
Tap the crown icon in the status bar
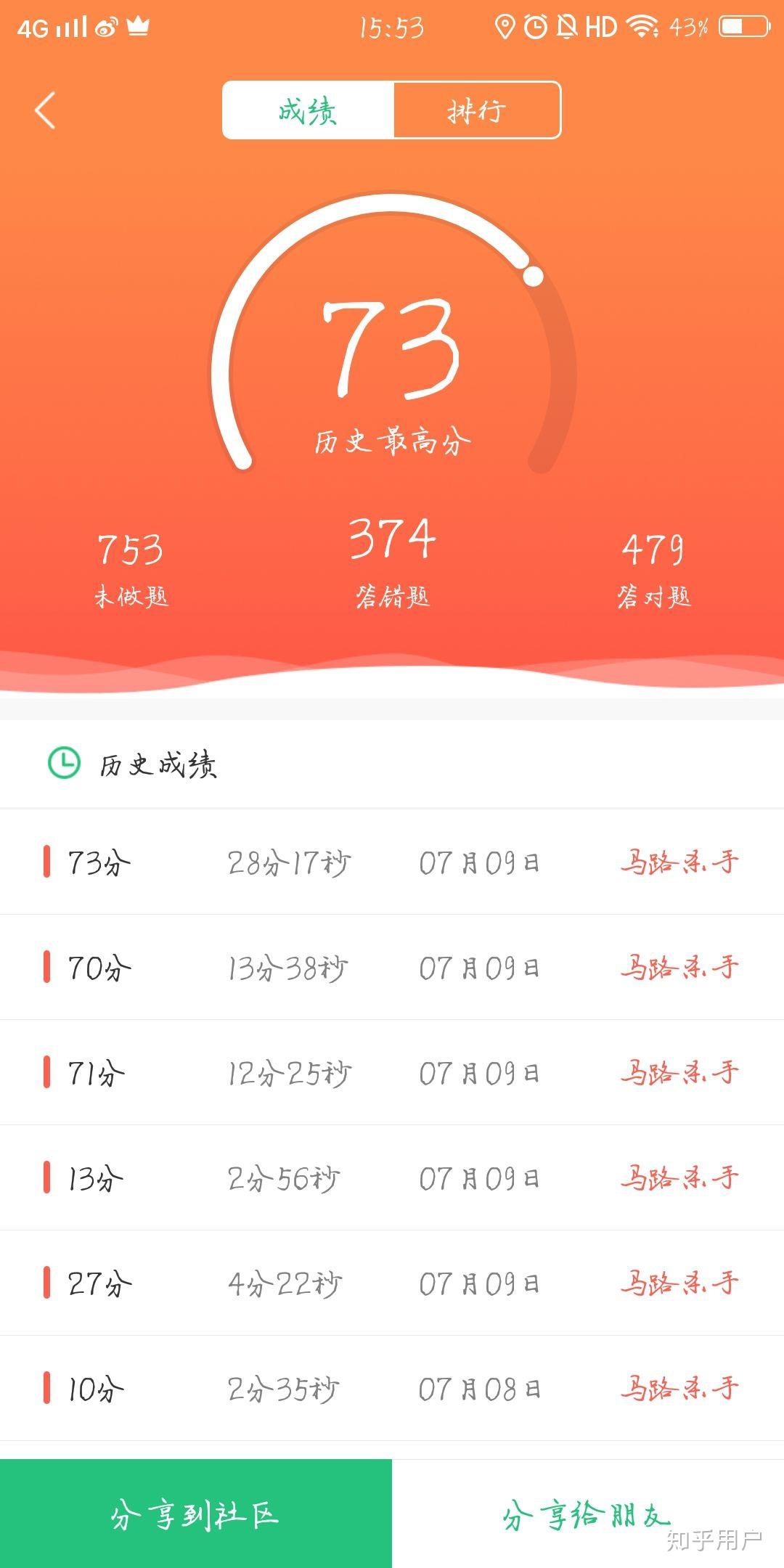[138, 26]
